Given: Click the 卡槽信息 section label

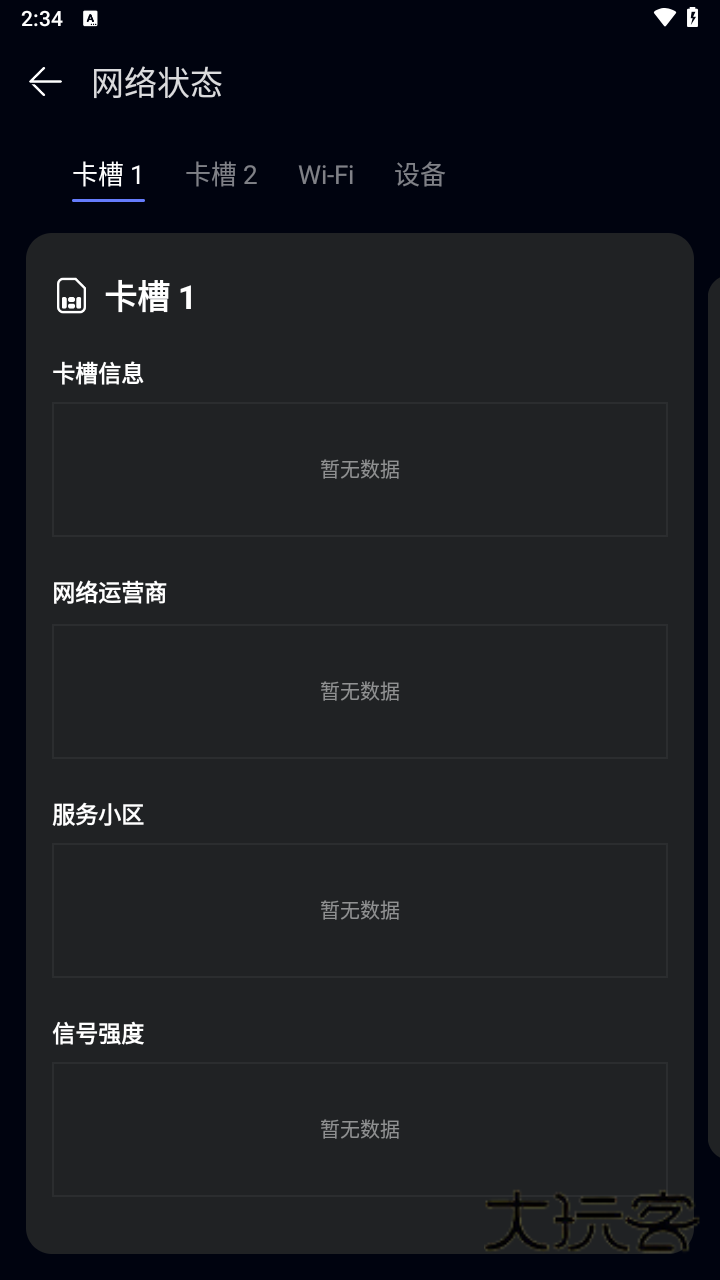Looking at the screenshot, I should [99, 373].
